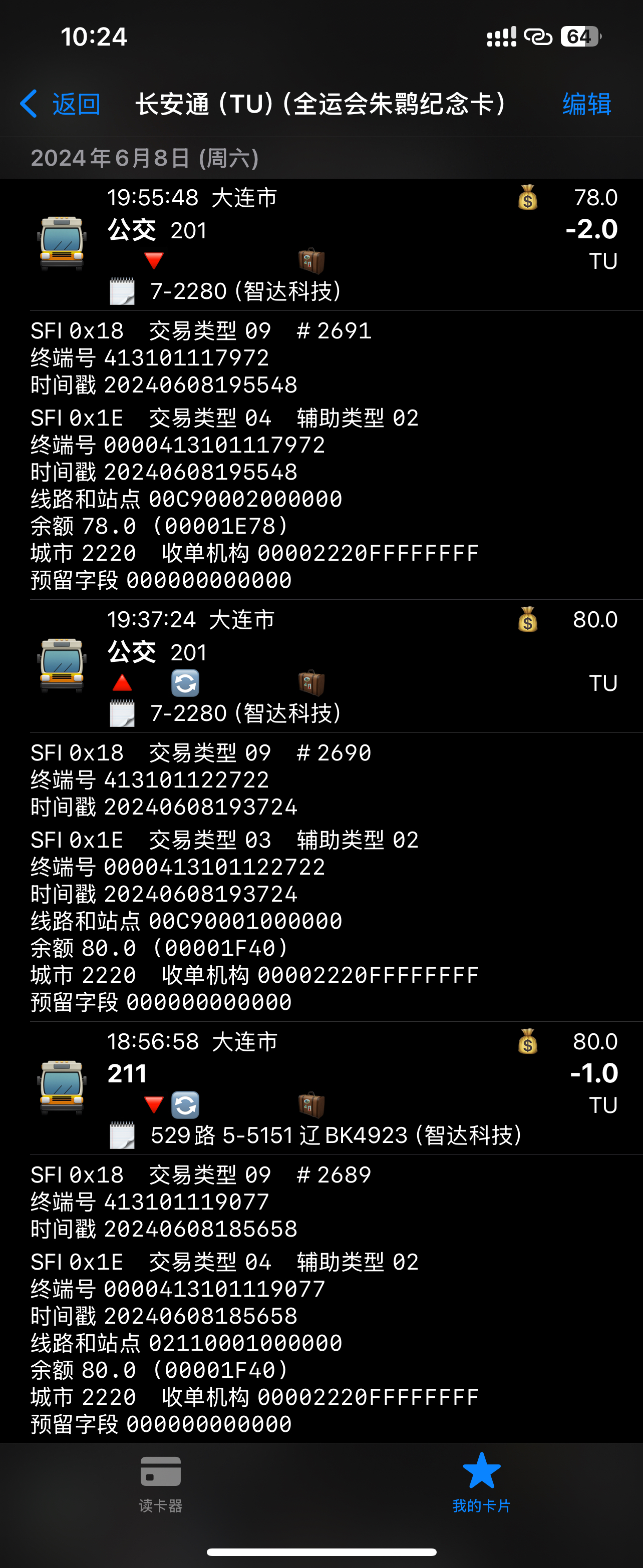Open the 19:55:48 bus 201 transaction
Image resolution: width=643 pixels, height=1568 pixels.
pos(321,245)
